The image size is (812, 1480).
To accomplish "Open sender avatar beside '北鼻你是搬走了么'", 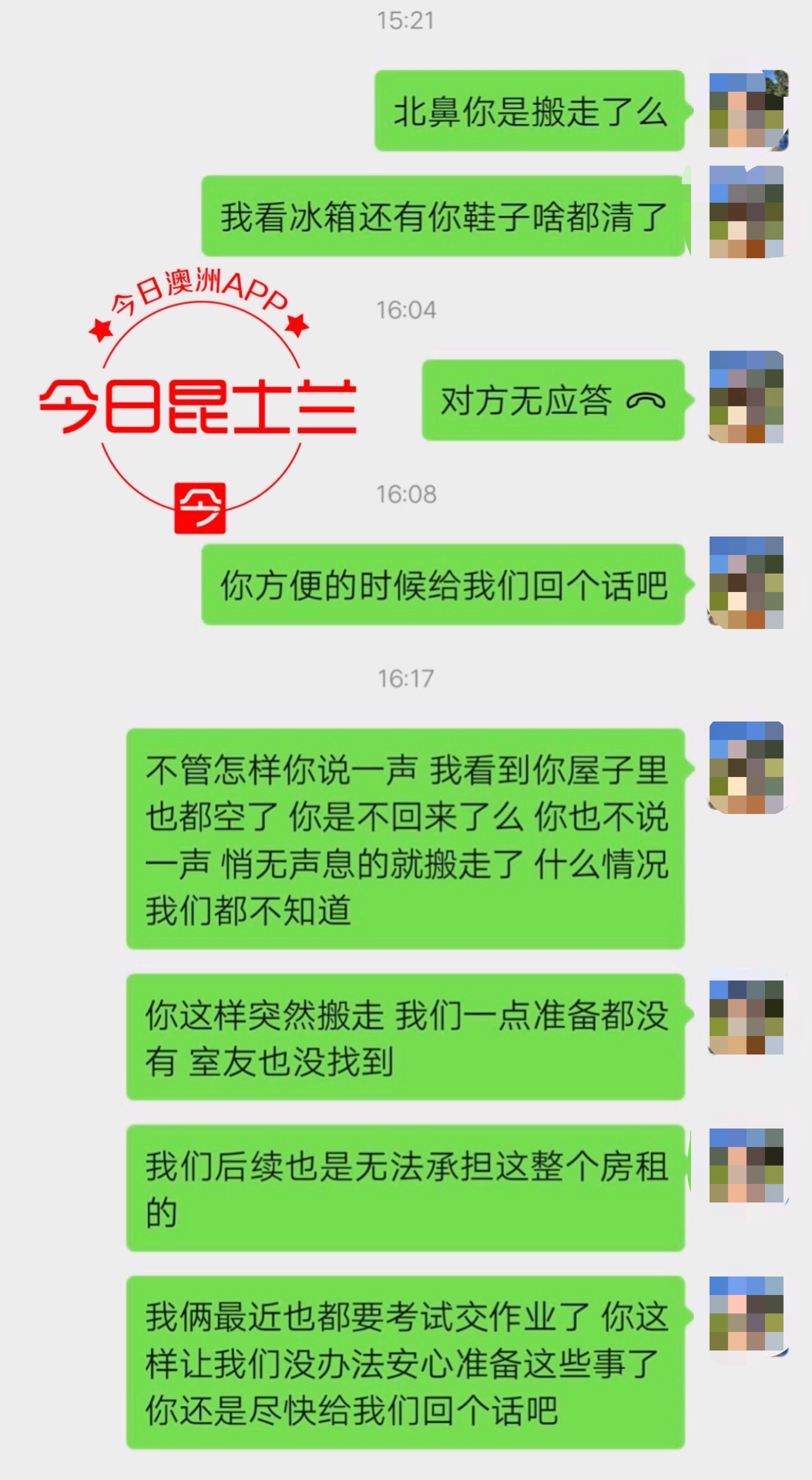I will [747, 110].
